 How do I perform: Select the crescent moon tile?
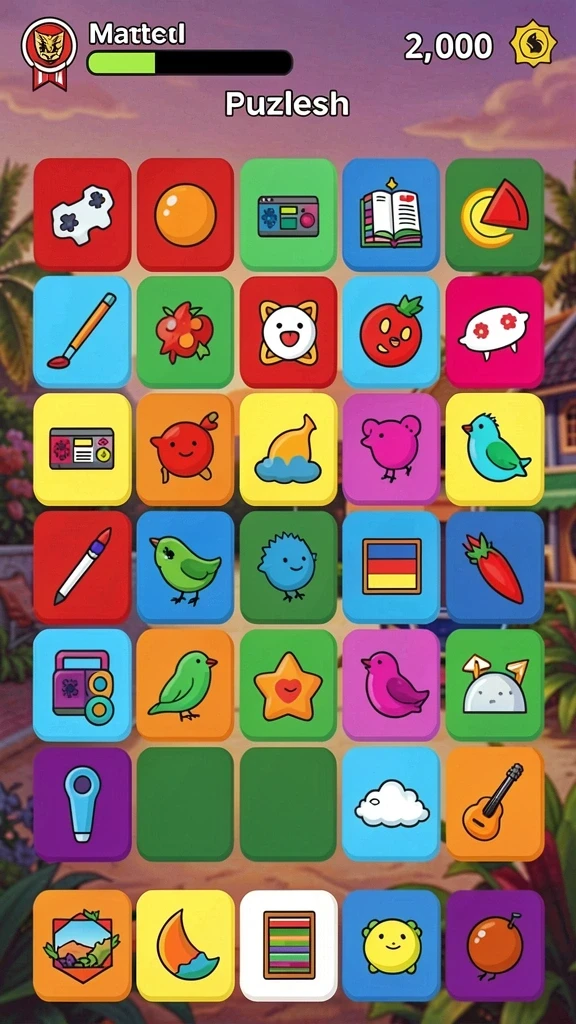pyautogui.click(x=185, y=946)
